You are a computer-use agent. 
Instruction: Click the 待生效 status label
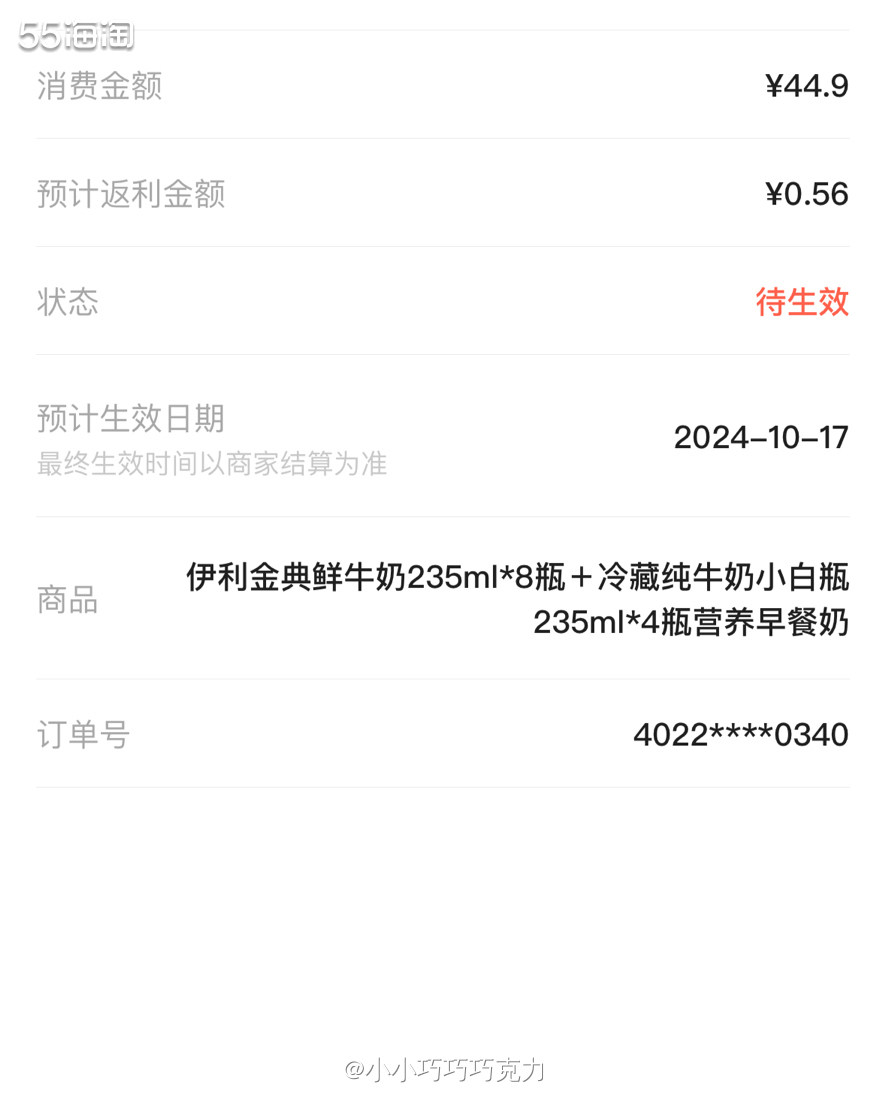coord(803,302)
